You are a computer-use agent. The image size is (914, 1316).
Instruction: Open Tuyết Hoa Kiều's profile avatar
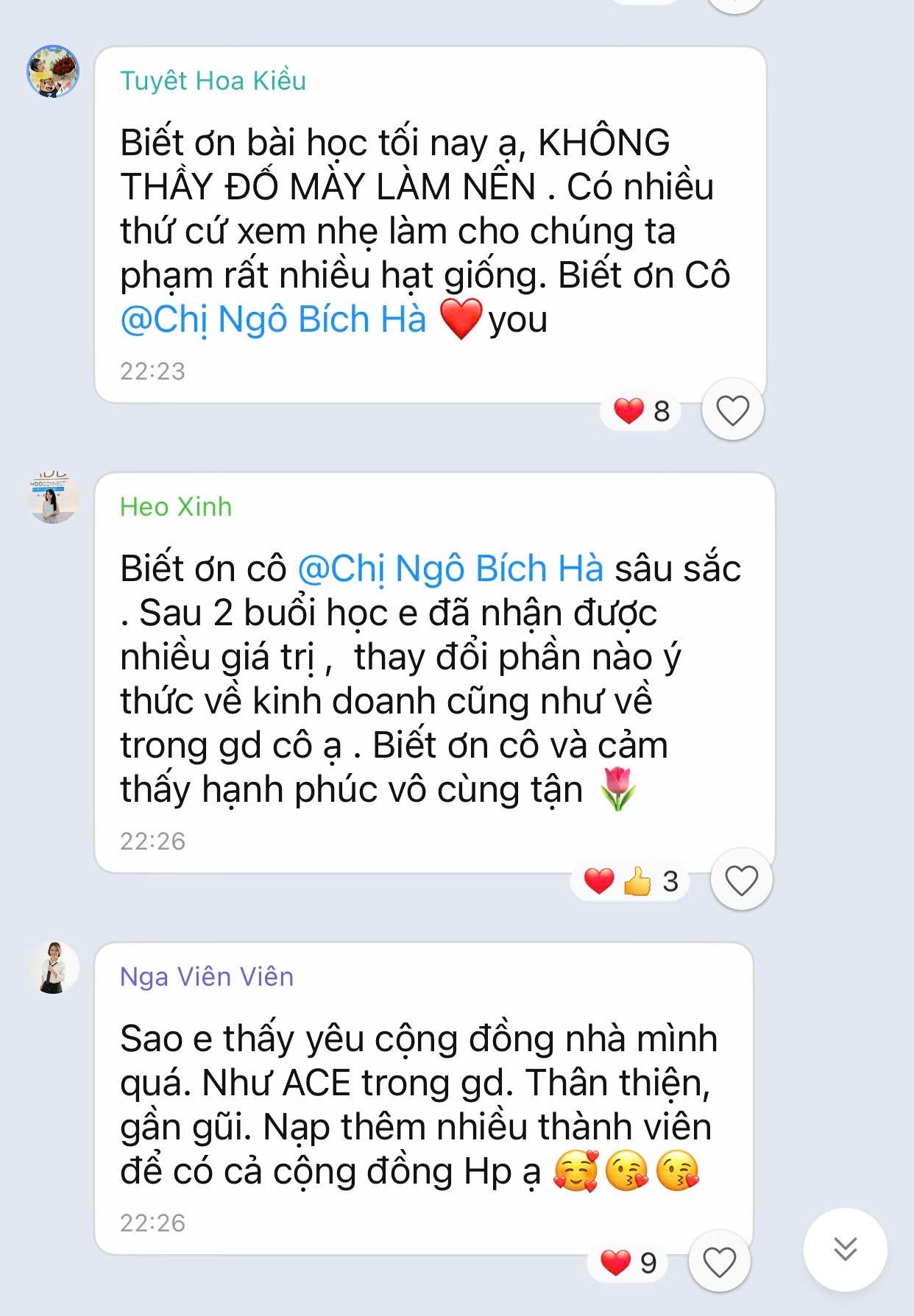(x=53, y=71)
